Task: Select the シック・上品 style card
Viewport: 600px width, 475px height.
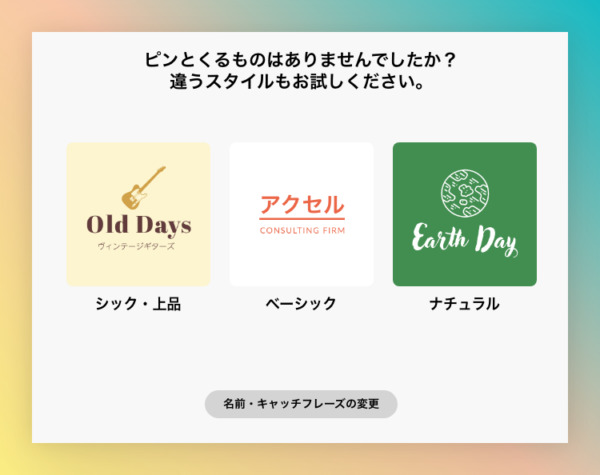Action: pyautogui.click(x=138, y=214)
